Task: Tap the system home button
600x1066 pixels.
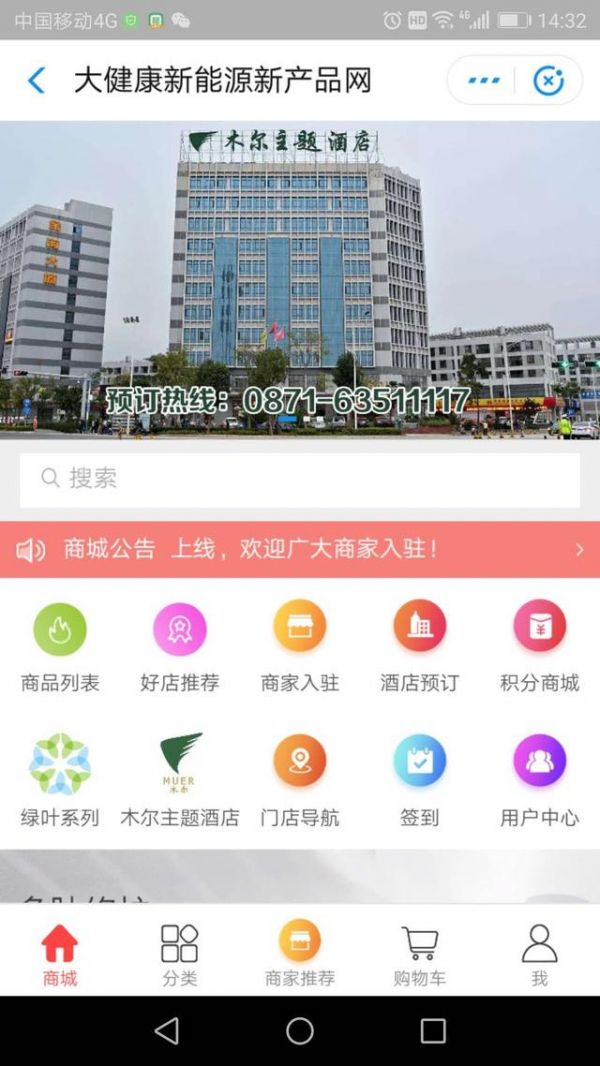Action: [300, 1031]
